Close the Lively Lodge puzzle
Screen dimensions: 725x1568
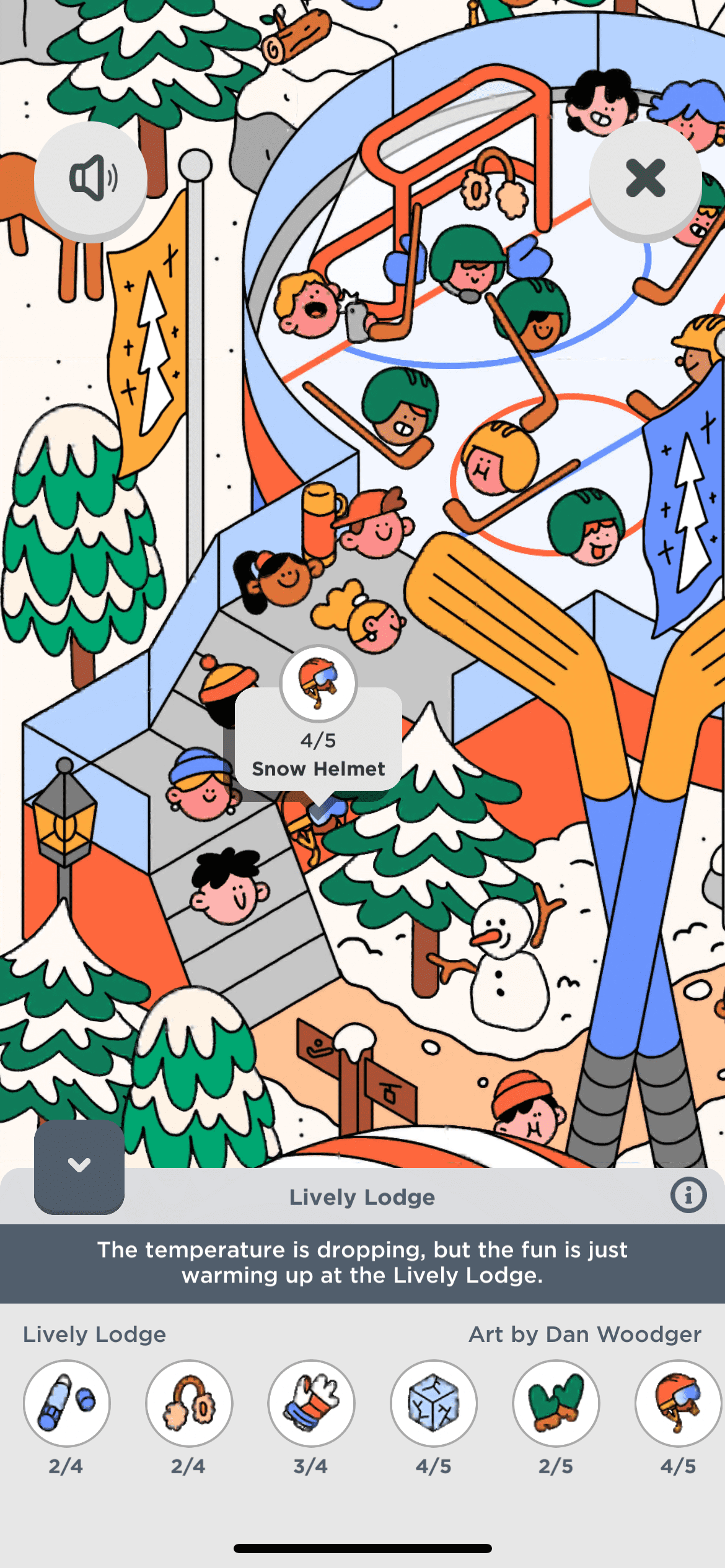click(645, 178)
